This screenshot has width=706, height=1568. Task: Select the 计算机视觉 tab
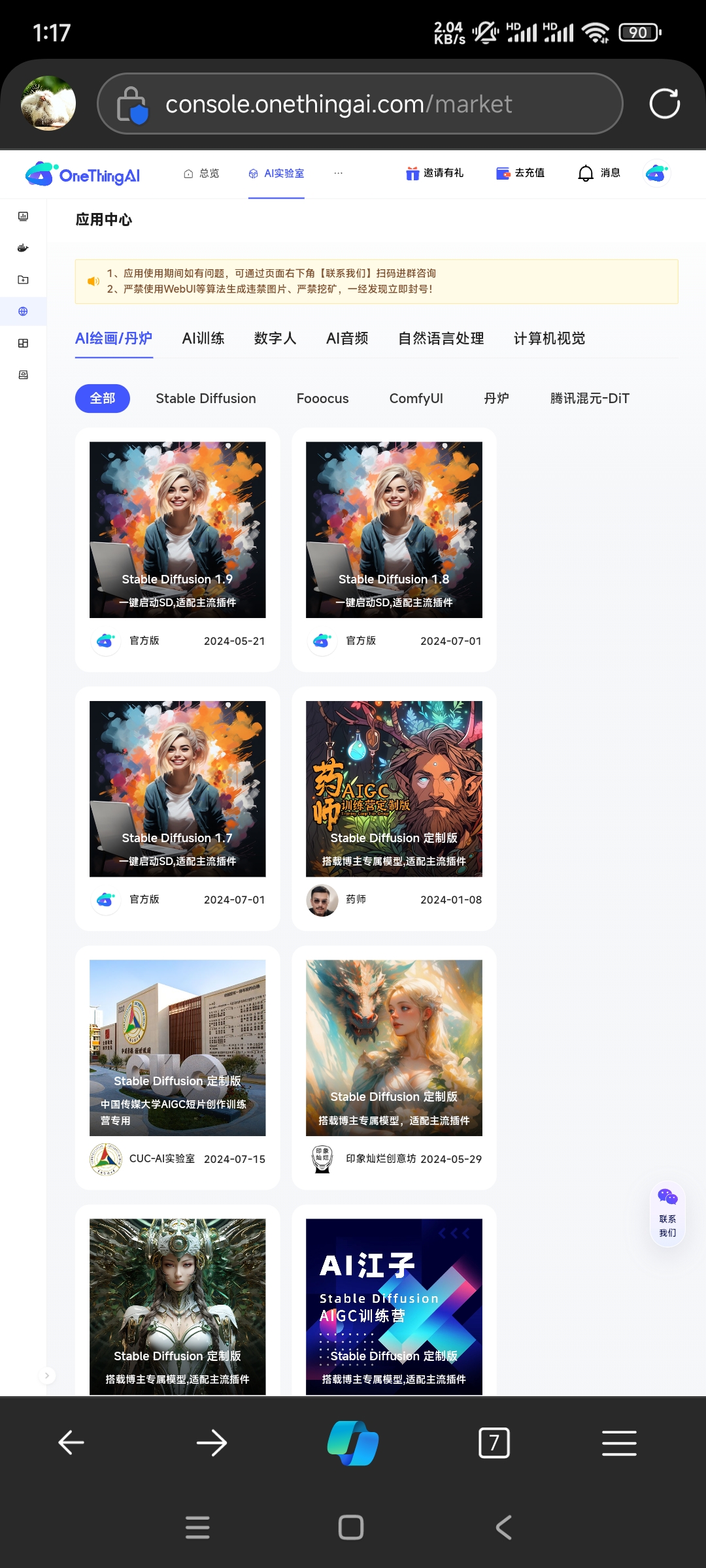point(549,338)
